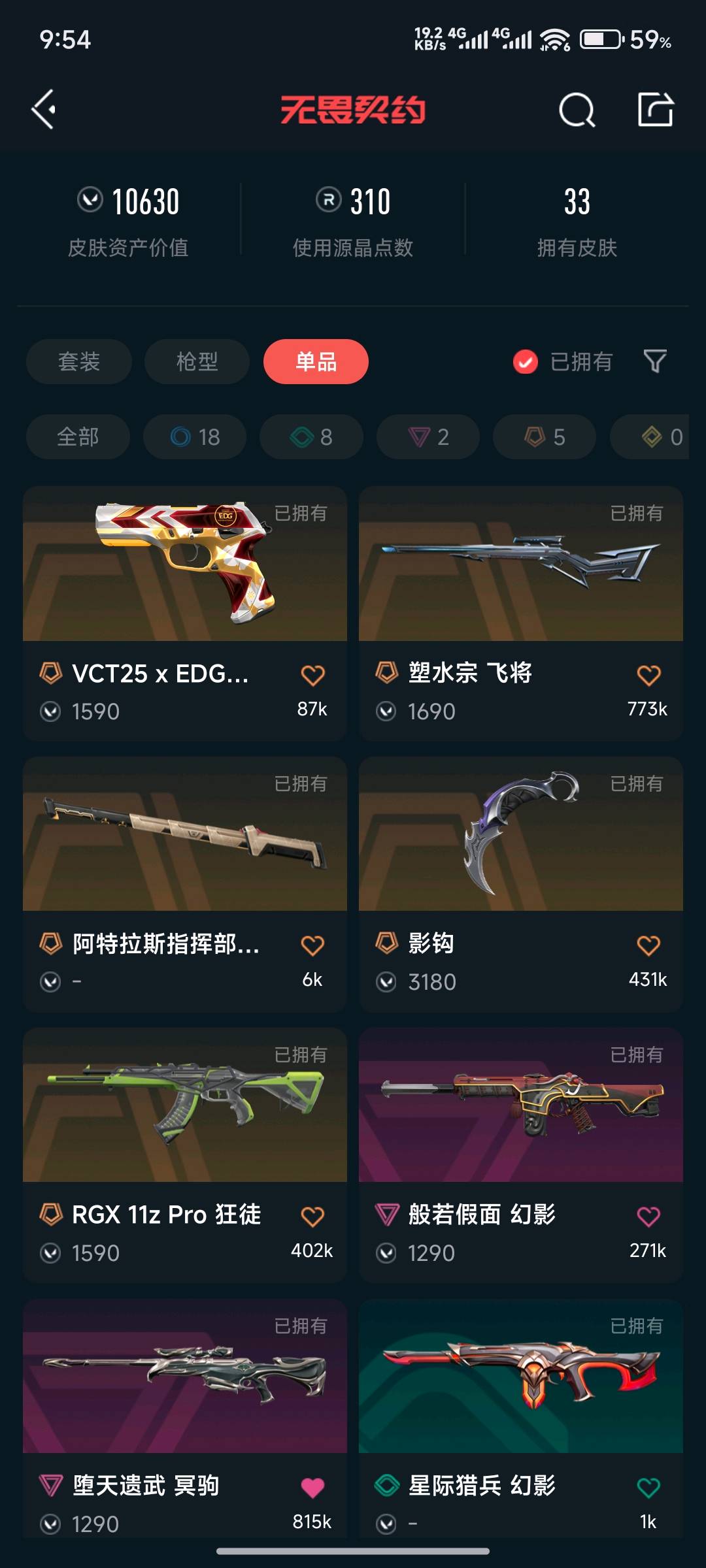The height and width of the screenshot is (1568, 706).
Task: Select the 全部 filter chip
Action: click(78, 436)
